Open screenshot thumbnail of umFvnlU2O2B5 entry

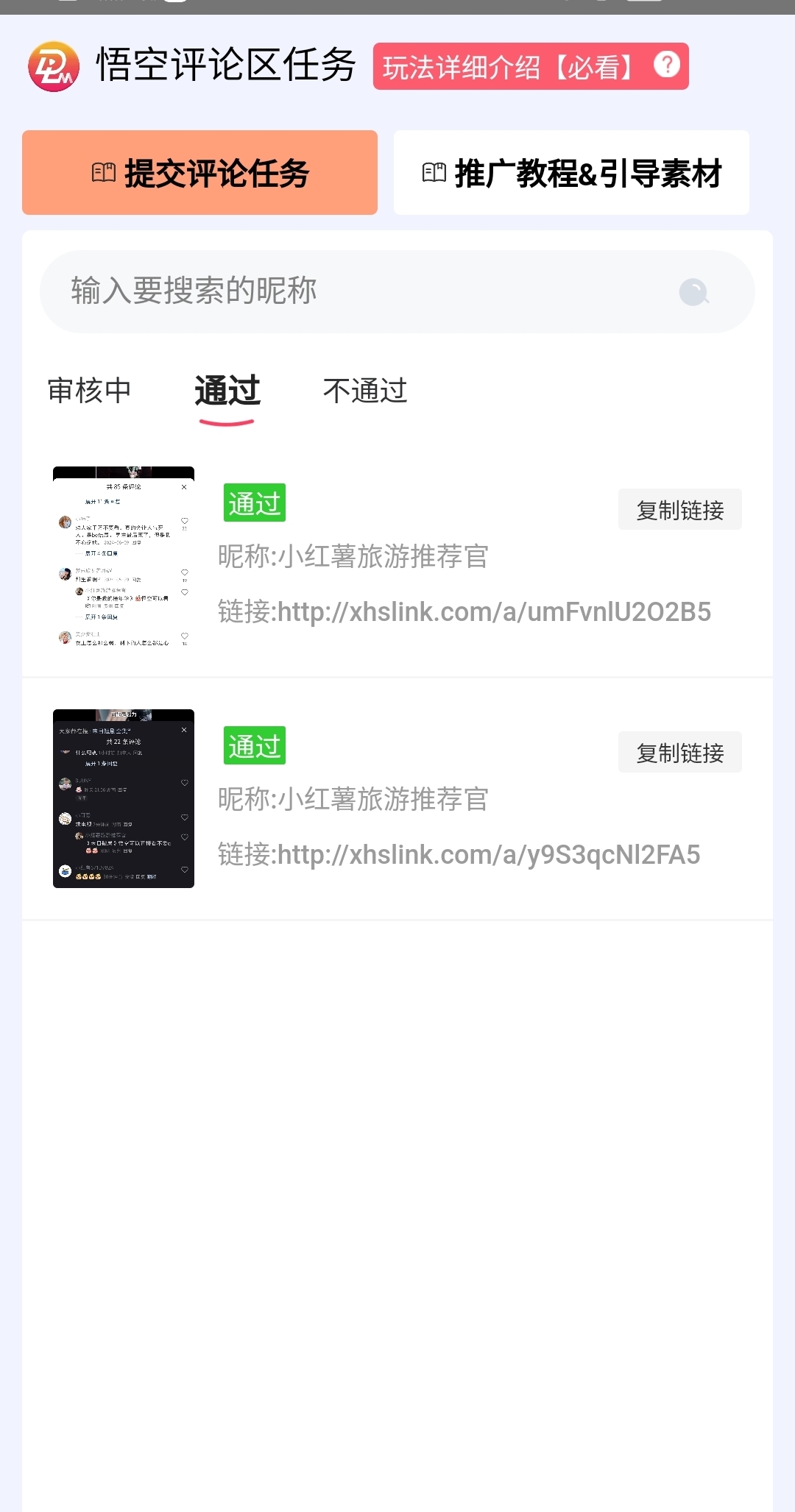point(124,557)
